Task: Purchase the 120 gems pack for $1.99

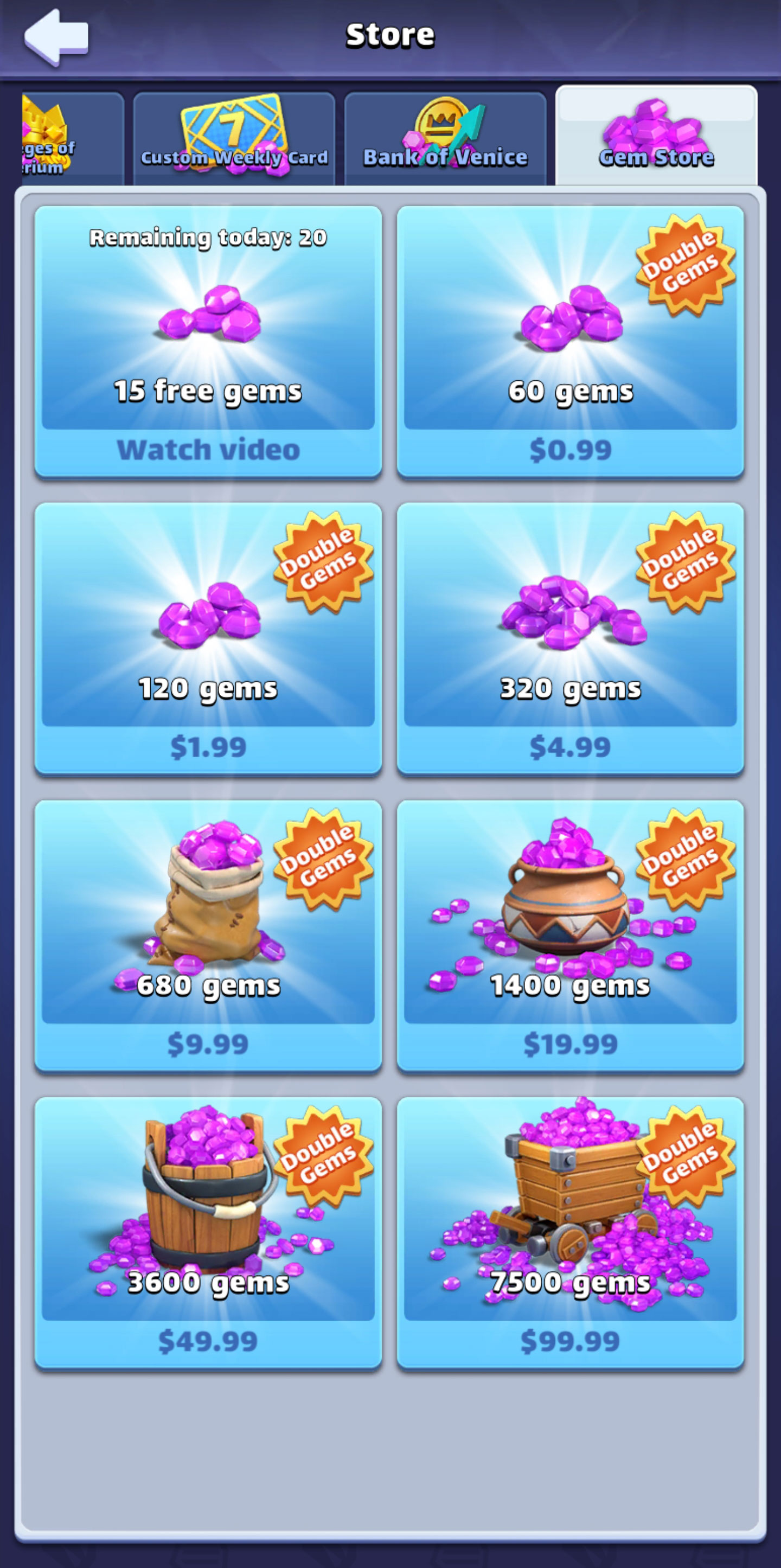Action: (208, 746)
